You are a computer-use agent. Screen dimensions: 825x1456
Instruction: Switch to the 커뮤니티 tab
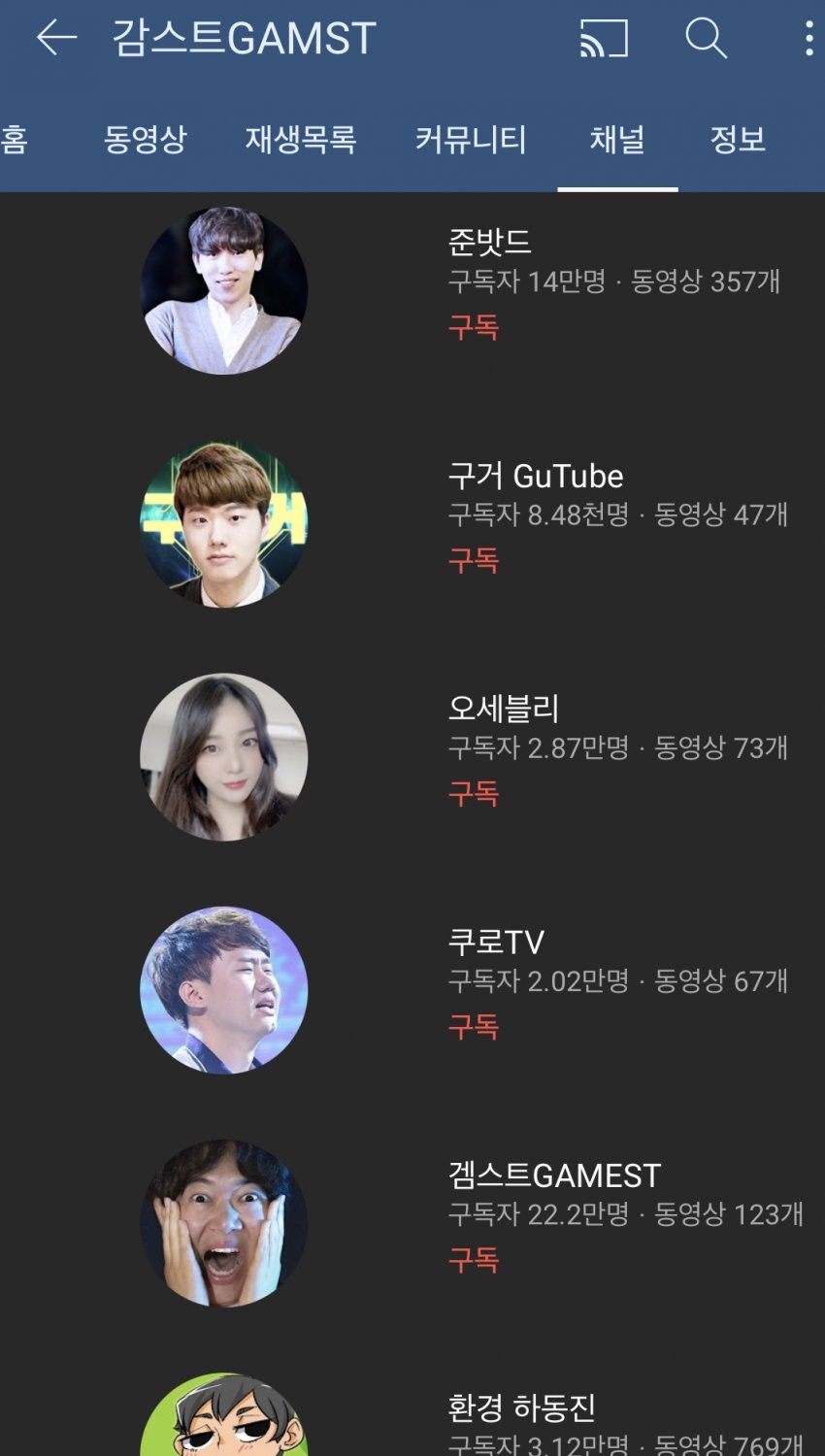click(x=471, y=140)
